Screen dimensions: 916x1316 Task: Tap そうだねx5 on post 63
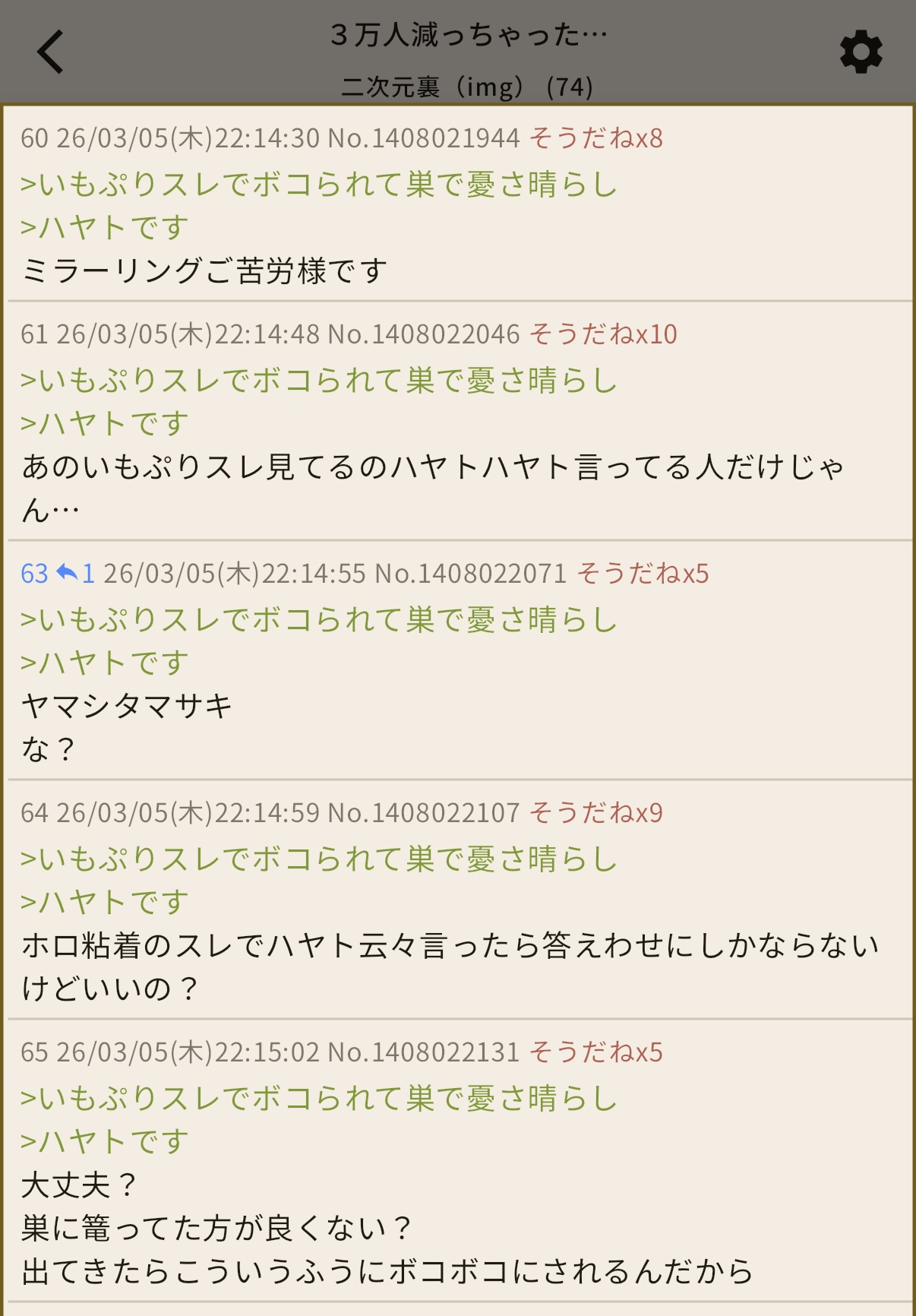click(643, 574)
